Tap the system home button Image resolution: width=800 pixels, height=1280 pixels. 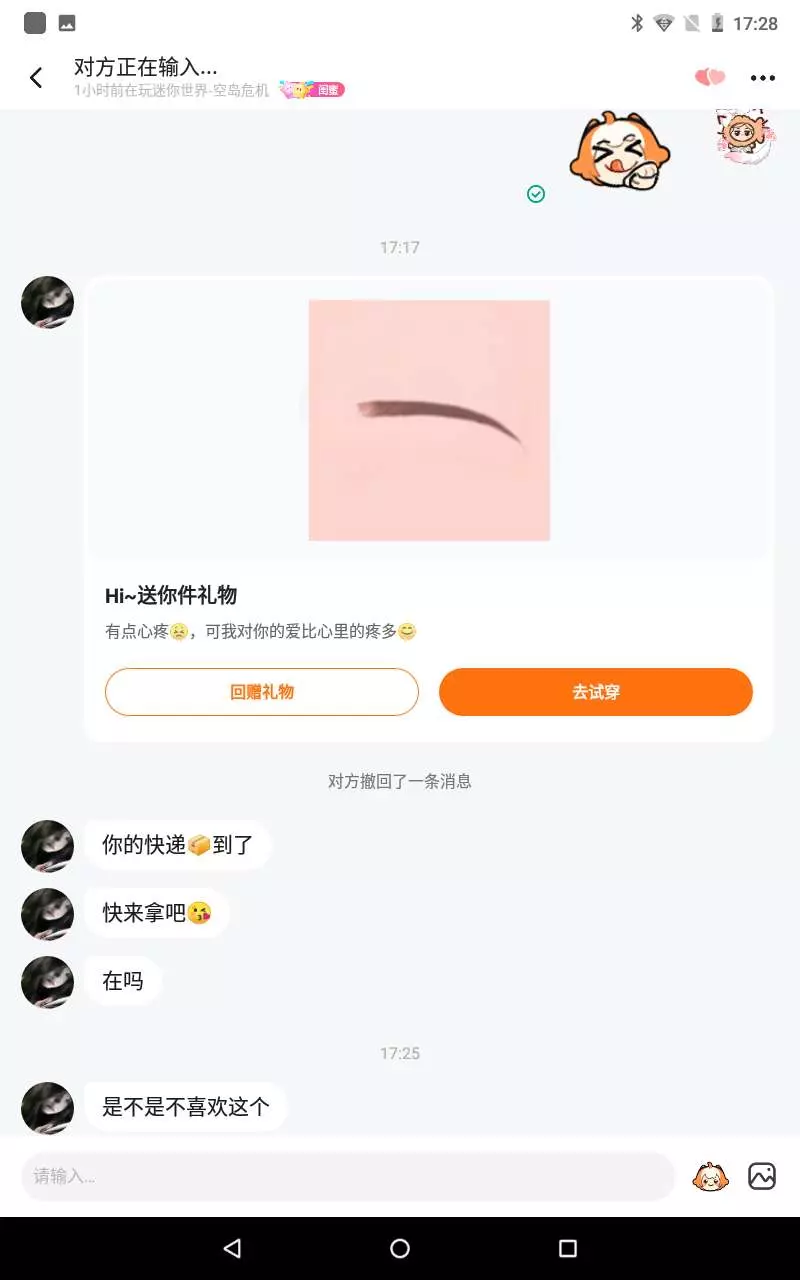400,1248
